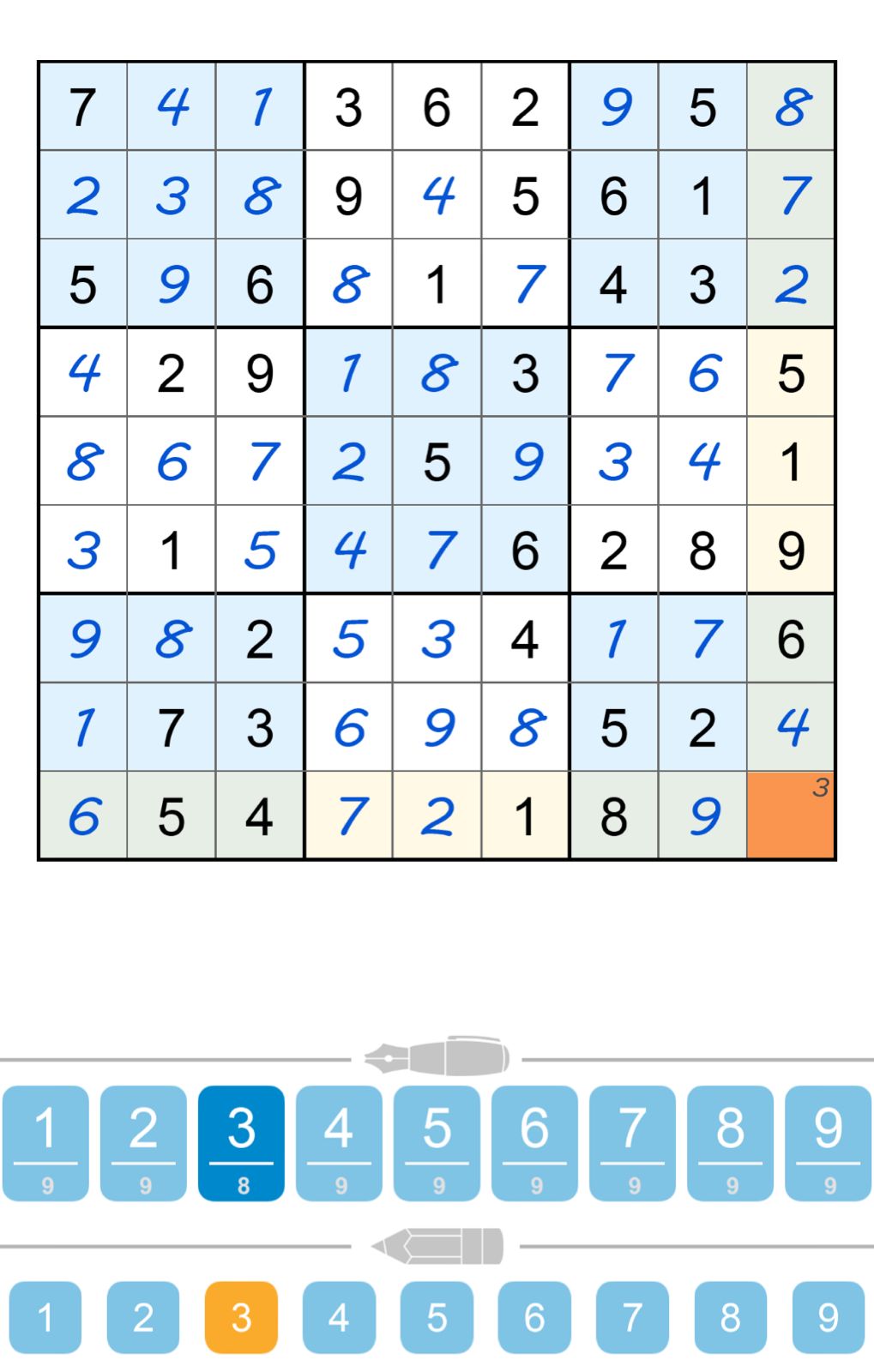Select the highlighted 3 key showing count 8

(x=243, y=1140)
